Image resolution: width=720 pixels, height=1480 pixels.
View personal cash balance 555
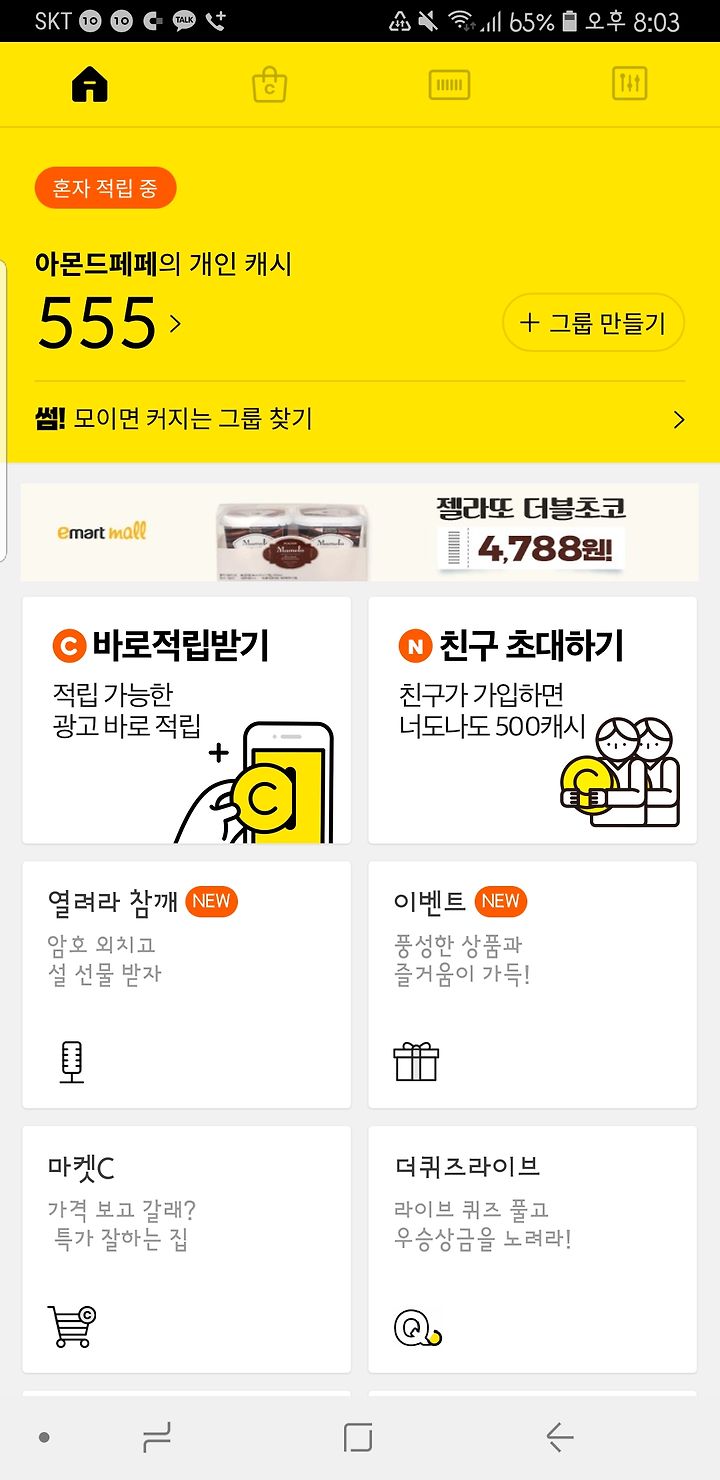click(x=109, y=323)
